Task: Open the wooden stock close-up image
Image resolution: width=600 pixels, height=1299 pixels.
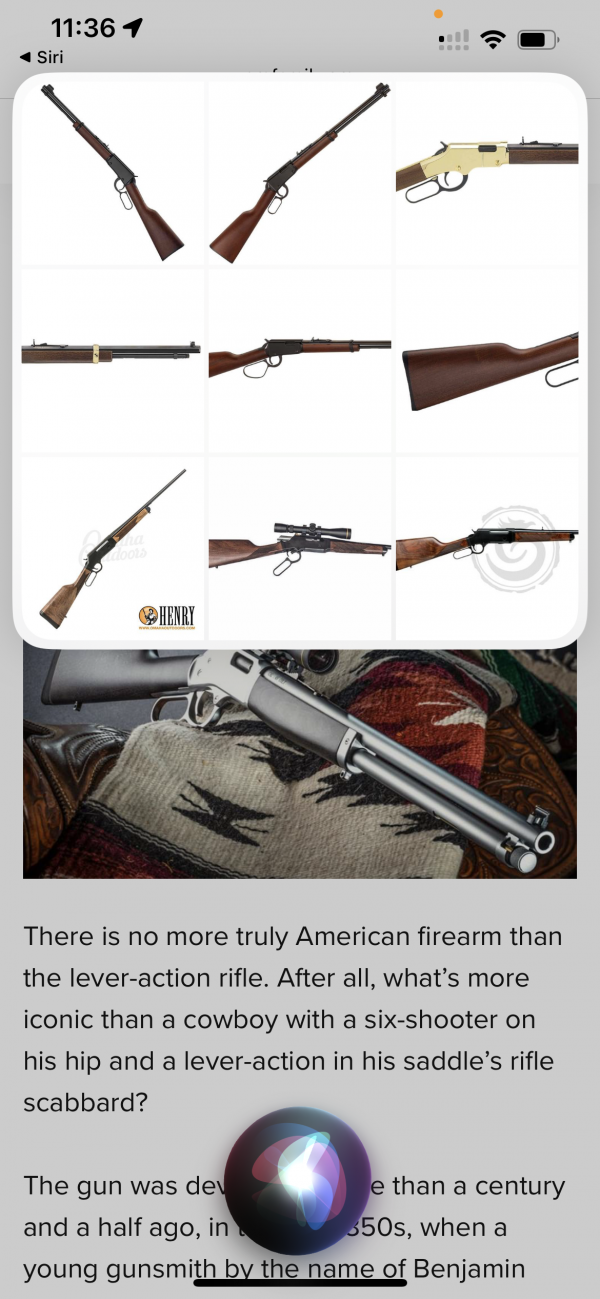Action: click(487, 360)
